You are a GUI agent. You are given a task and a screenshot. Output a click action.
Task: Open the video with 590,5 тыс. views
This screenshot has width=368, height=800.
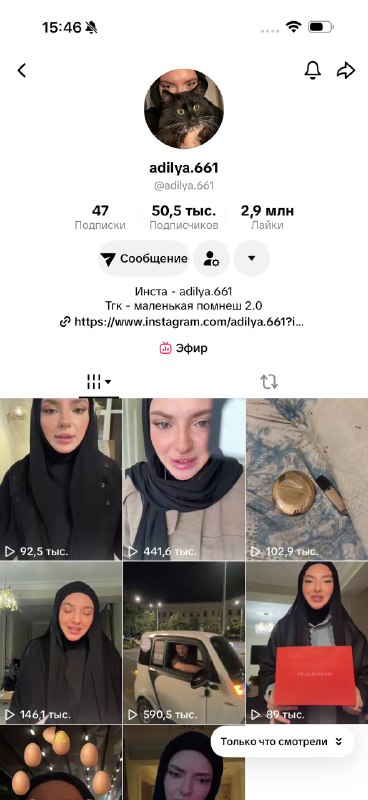click(x=184, y=642)
